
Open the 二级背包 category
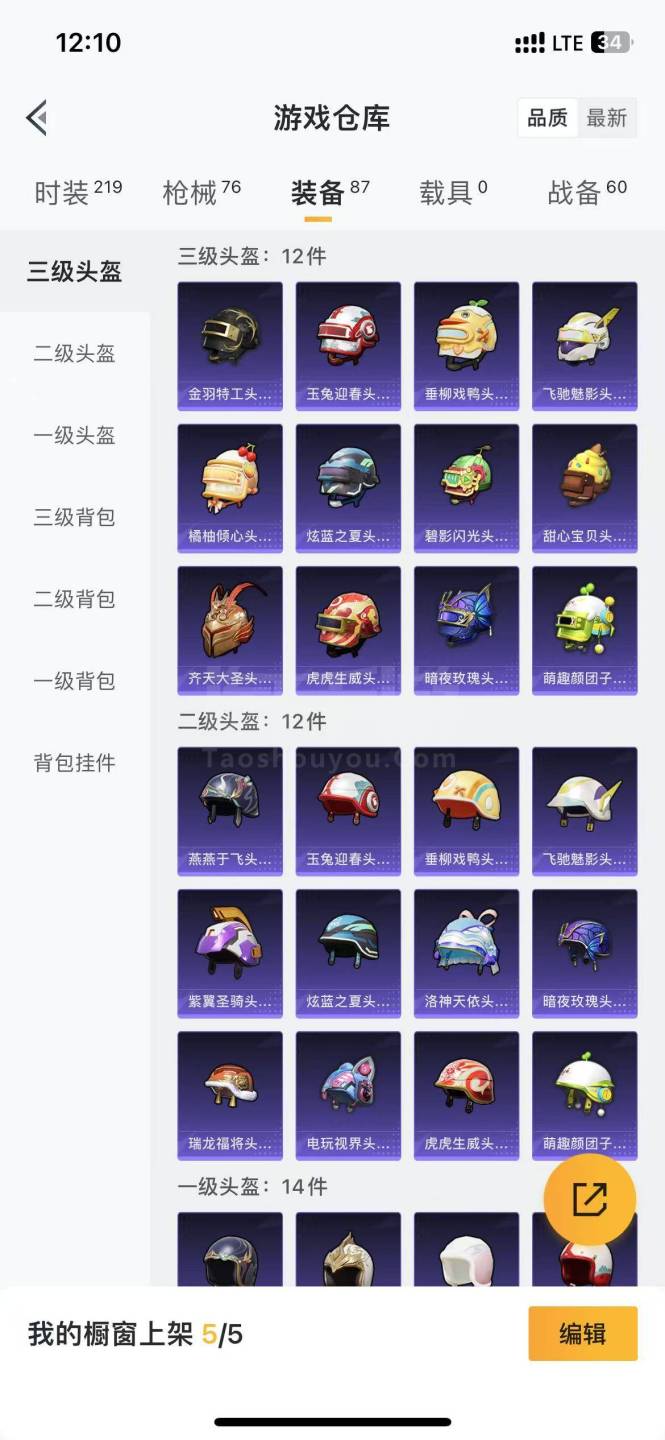pyautogui.click(x=75, y=599)
